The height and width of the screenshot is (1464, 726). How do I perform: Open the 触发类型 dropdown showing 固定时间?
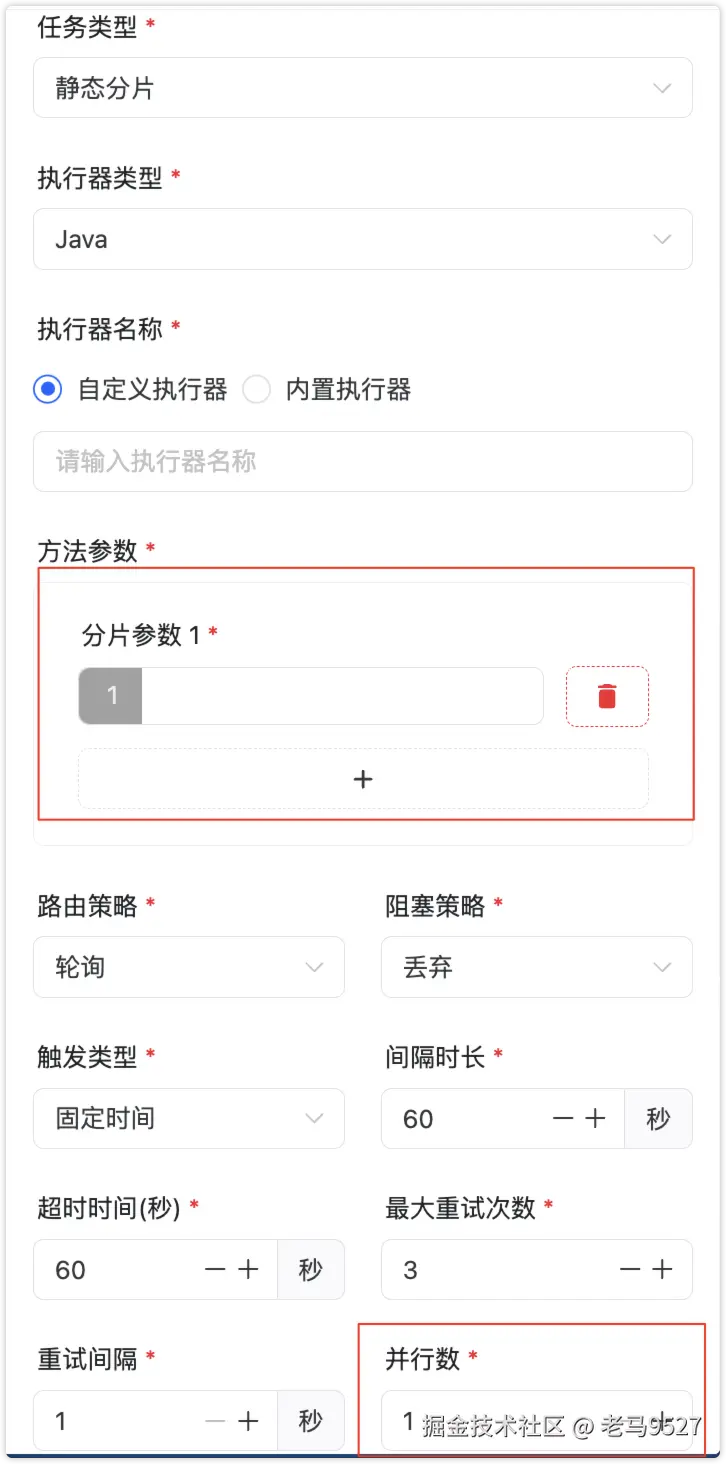[188, 1119]
